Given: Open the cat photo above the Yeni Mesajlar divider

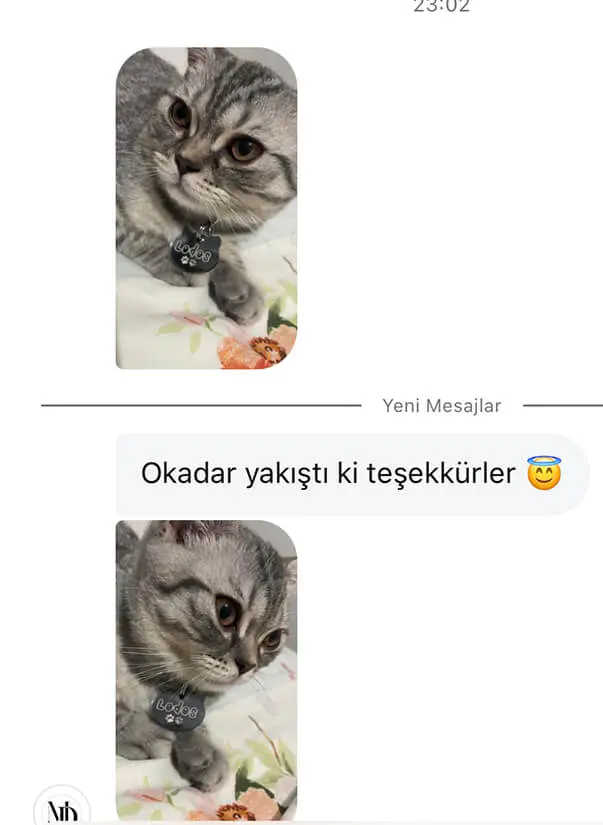Looking at the screenshot, I should 206,208.
